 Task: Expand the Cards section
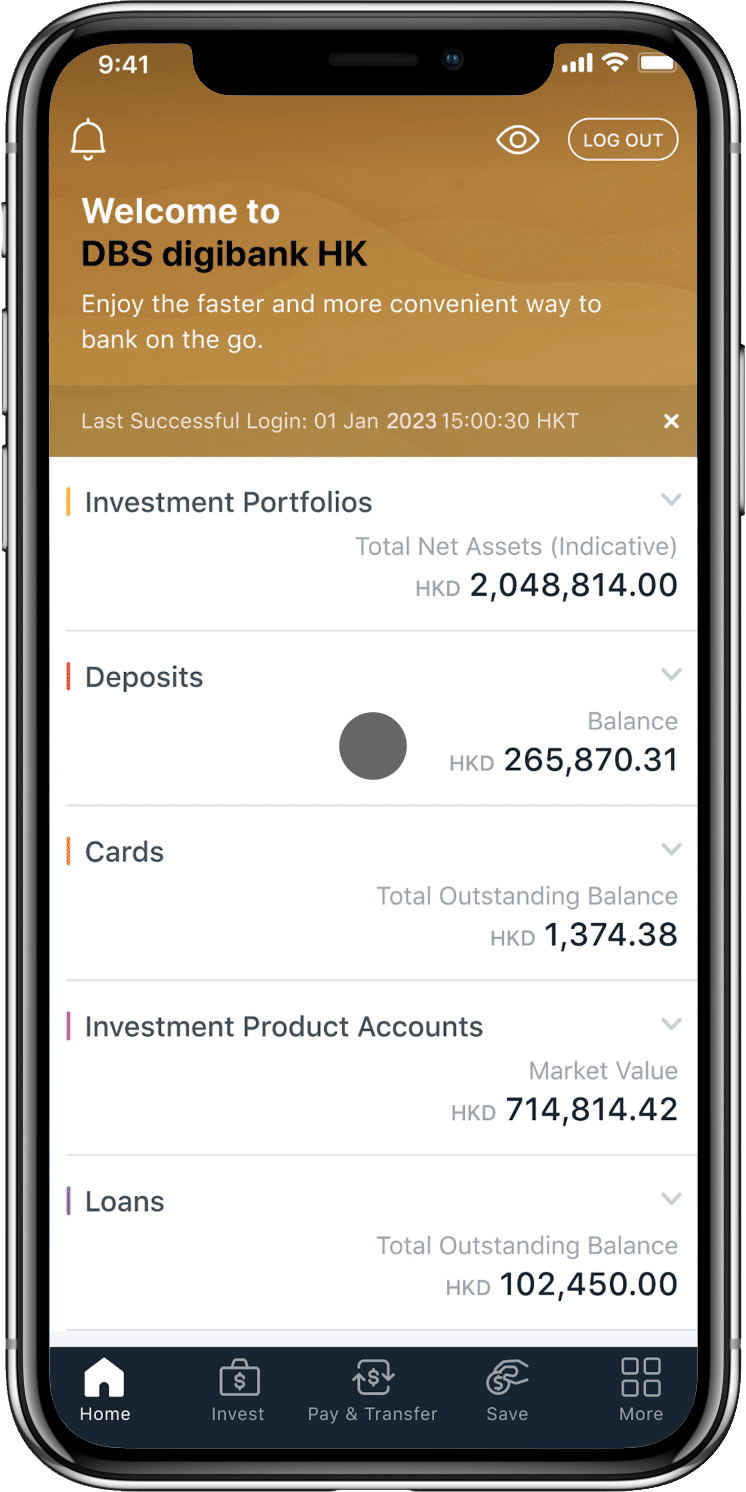coord(671,850)
